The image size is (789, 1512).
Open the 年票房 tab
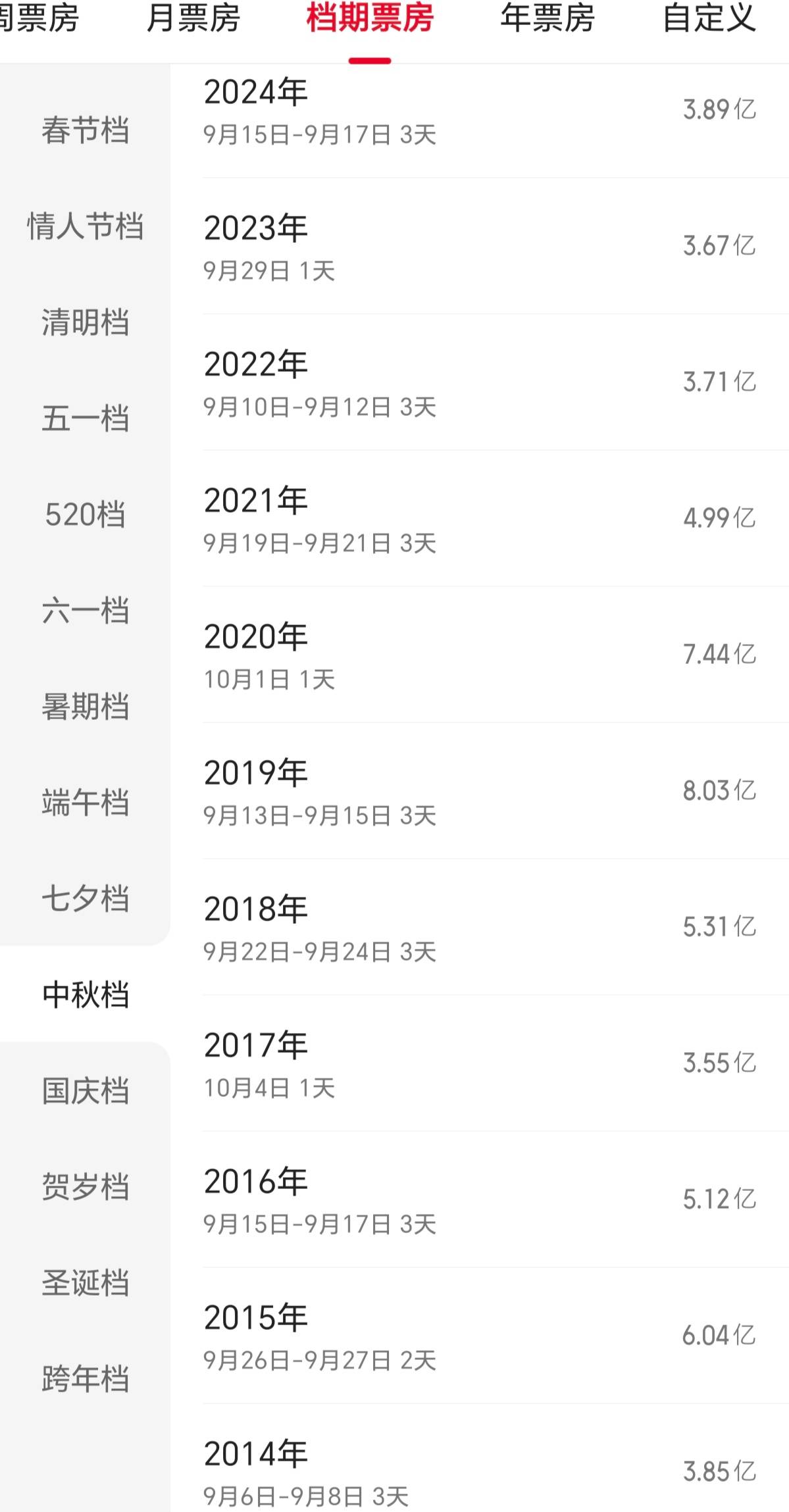[x=547, y=20]
